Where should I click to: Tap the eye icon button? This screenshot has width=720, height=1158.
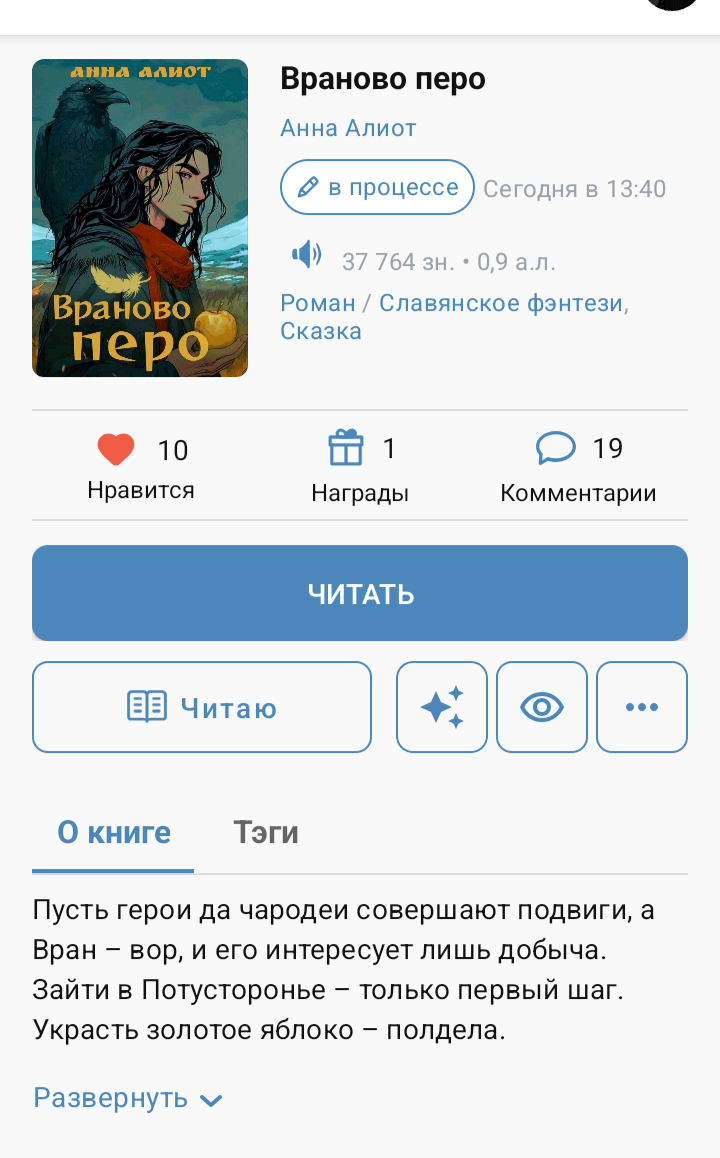(542, 708)
